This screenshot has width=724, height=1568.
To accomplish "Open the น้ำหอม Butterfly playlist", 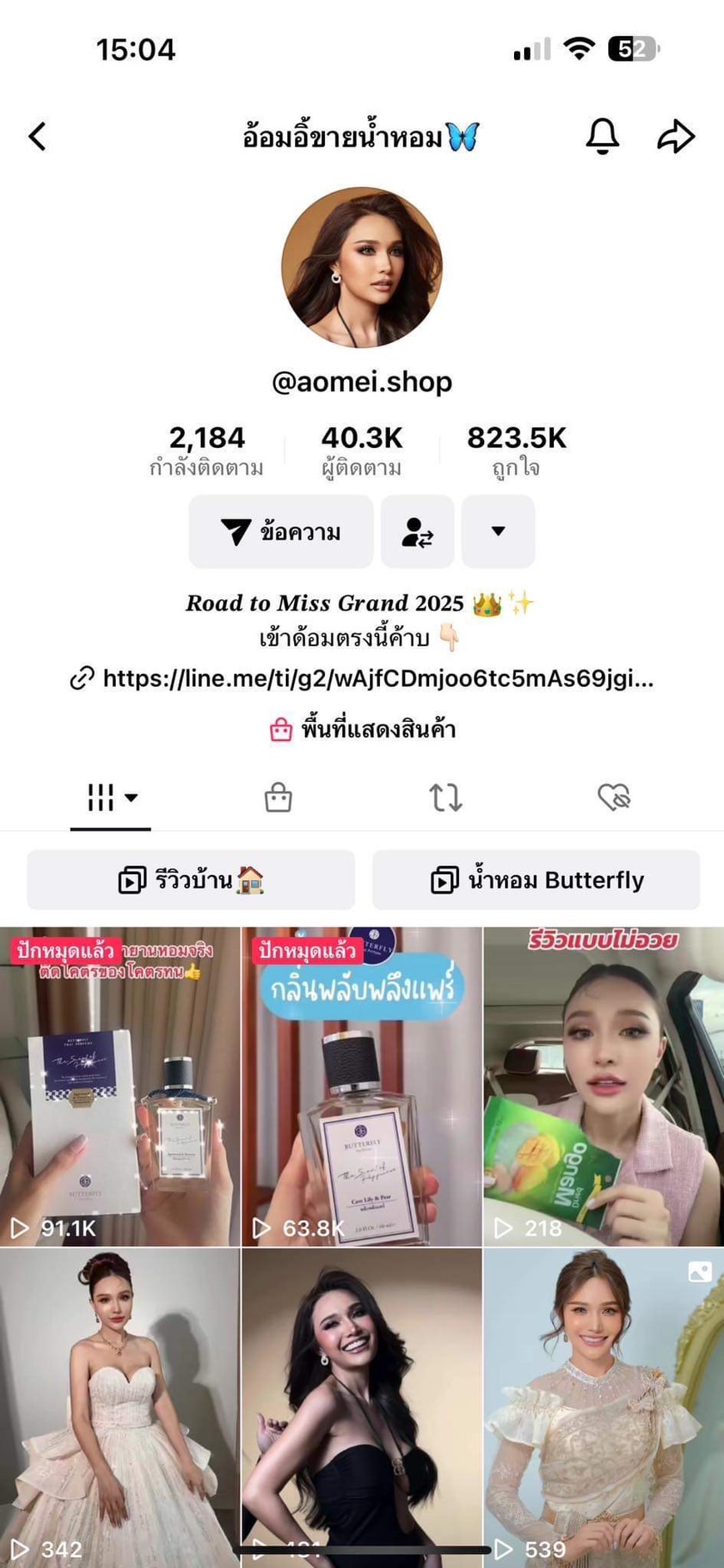I will [x=536, y=879].
